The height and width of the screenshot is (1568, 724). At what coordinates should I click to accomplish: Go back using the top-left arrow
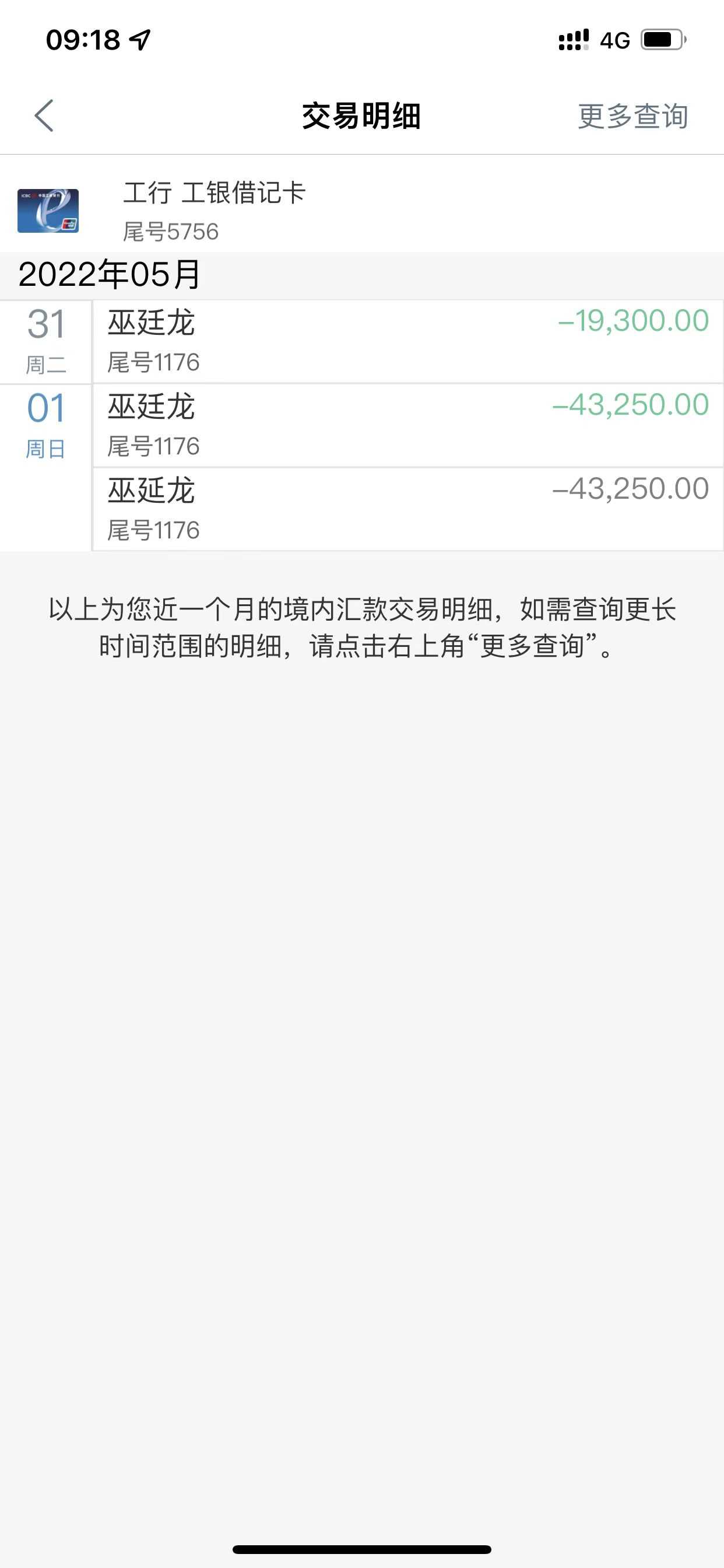click(x=44, y=115)
